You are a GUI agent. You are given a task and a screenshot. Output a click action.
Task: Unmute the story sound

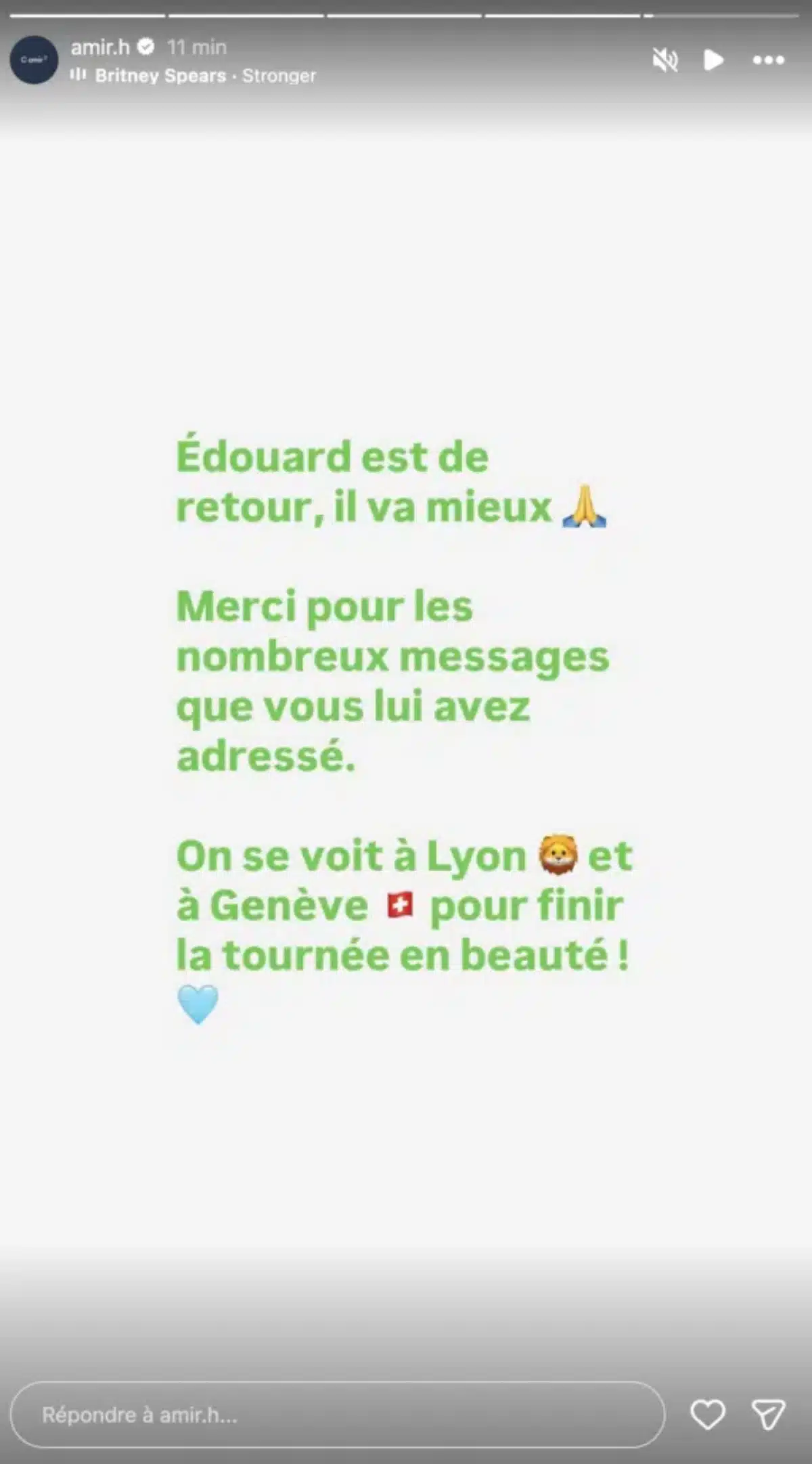point(664,60)
